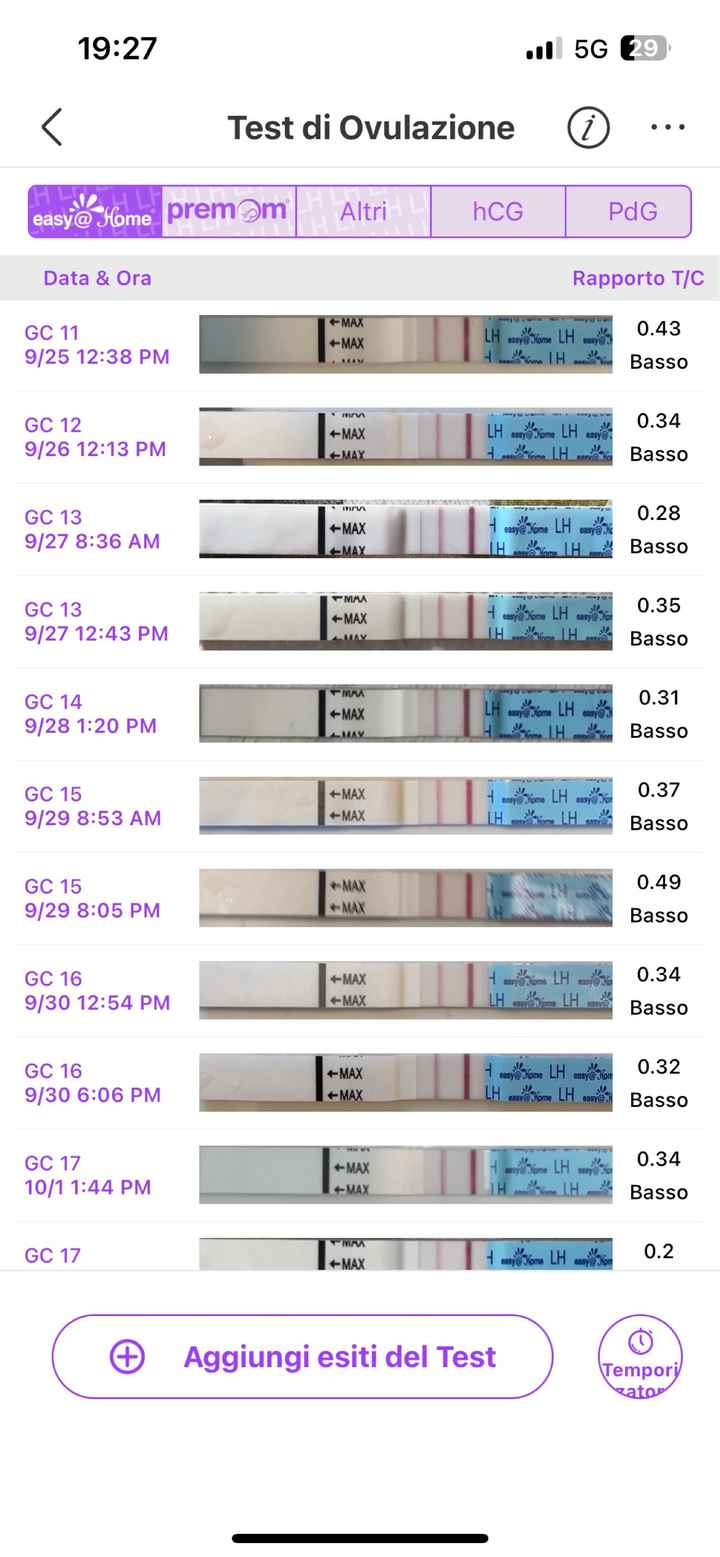Open the three-dot overflow menu
720x1557 pixels.
coord(667,127)
